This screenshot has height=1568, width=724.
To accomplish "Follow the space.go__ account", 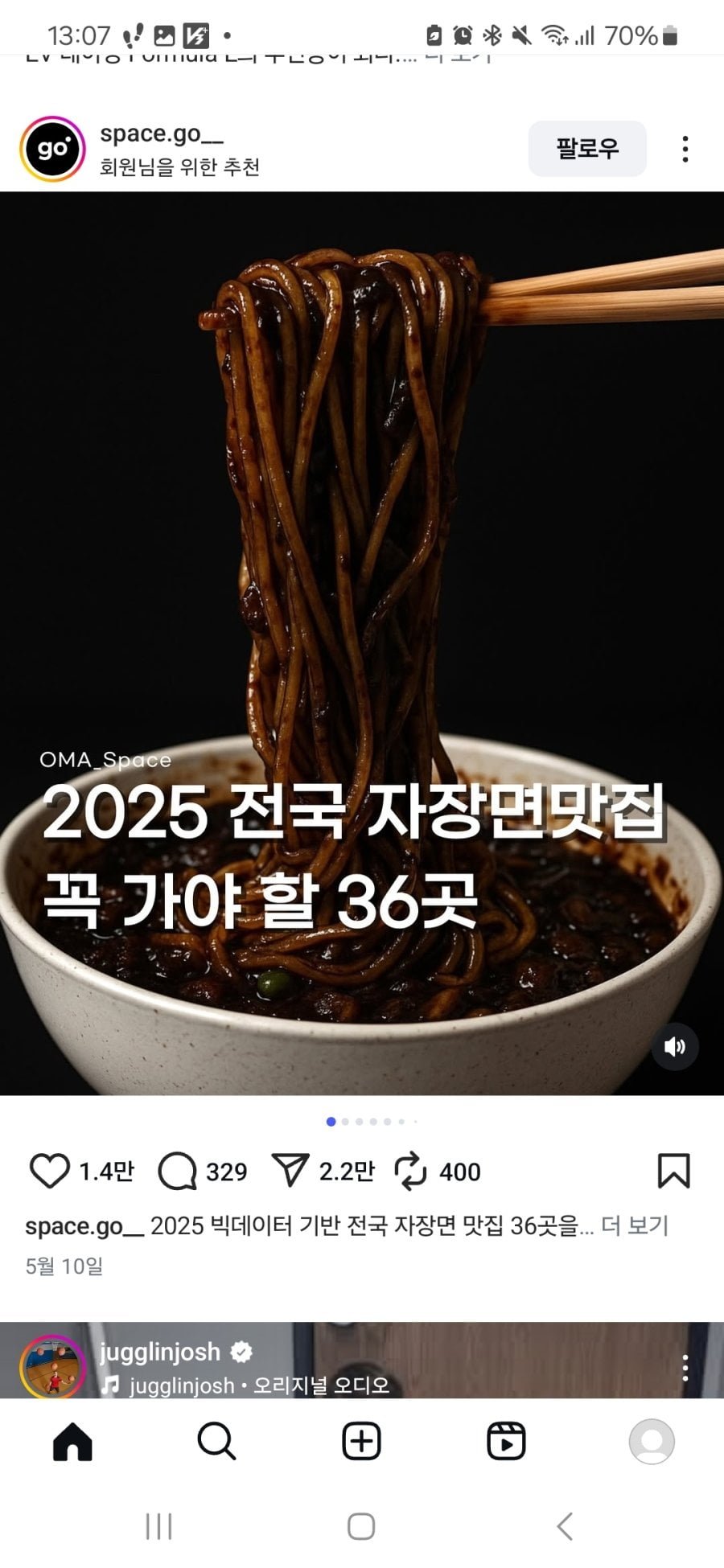I will tap(586, 149).
